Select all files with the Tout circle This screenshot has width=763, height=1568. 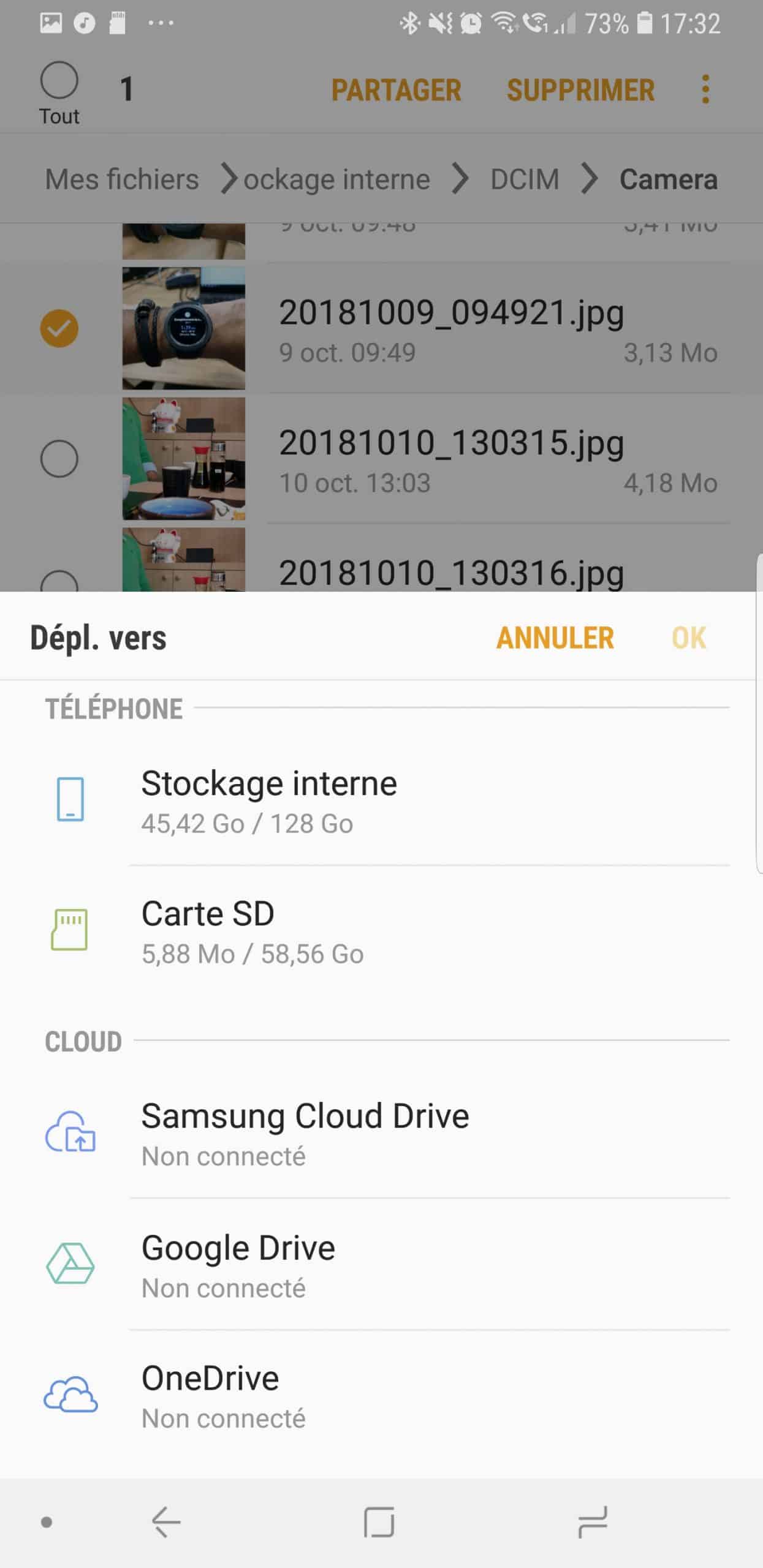click(x=59, y=80)
